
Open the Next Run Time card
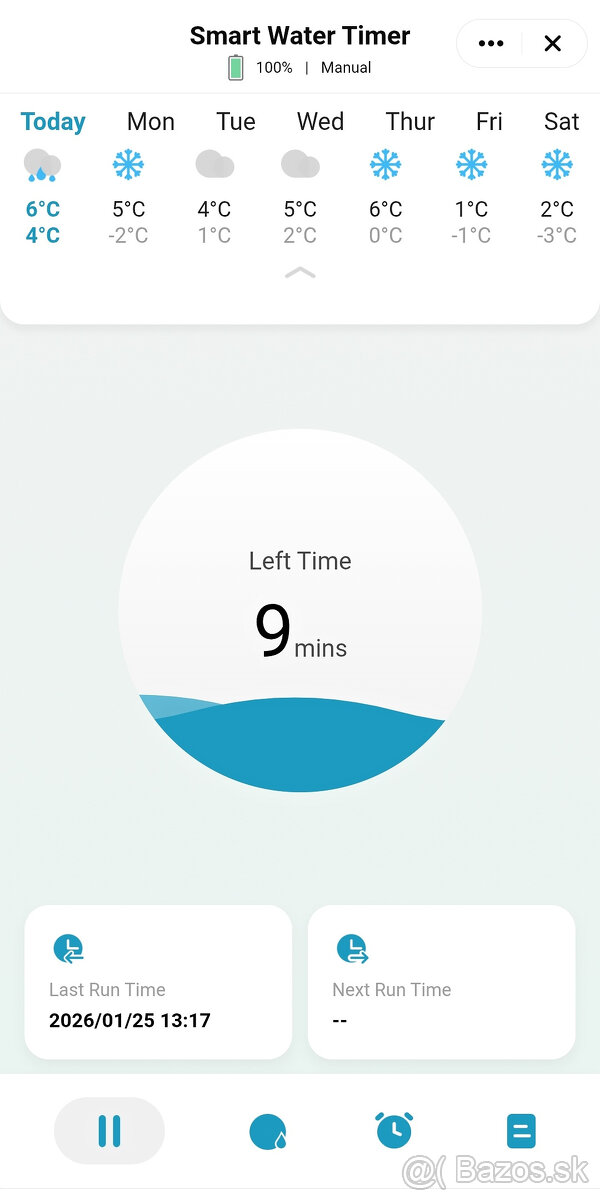[441, 982]
